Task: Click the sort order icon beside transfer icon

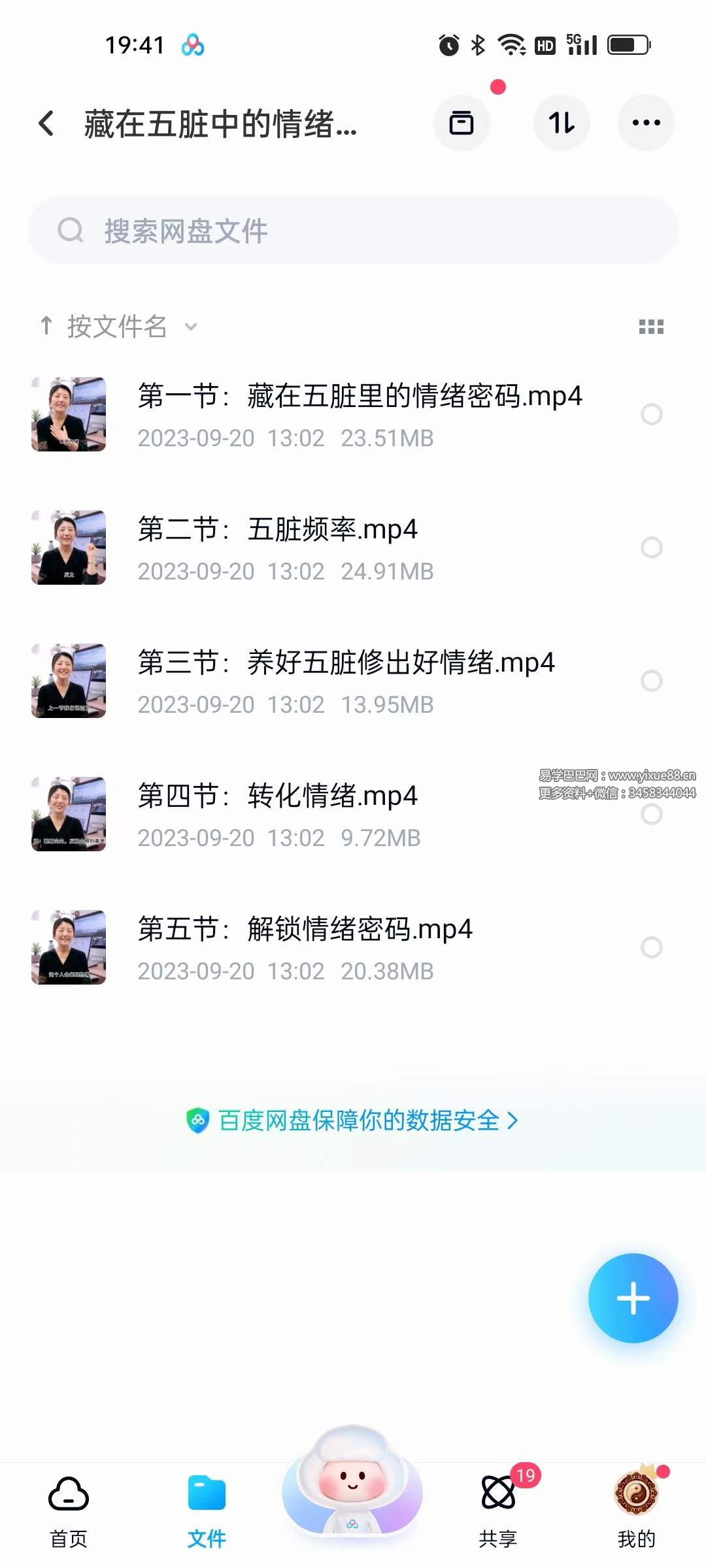Action: 562,122
